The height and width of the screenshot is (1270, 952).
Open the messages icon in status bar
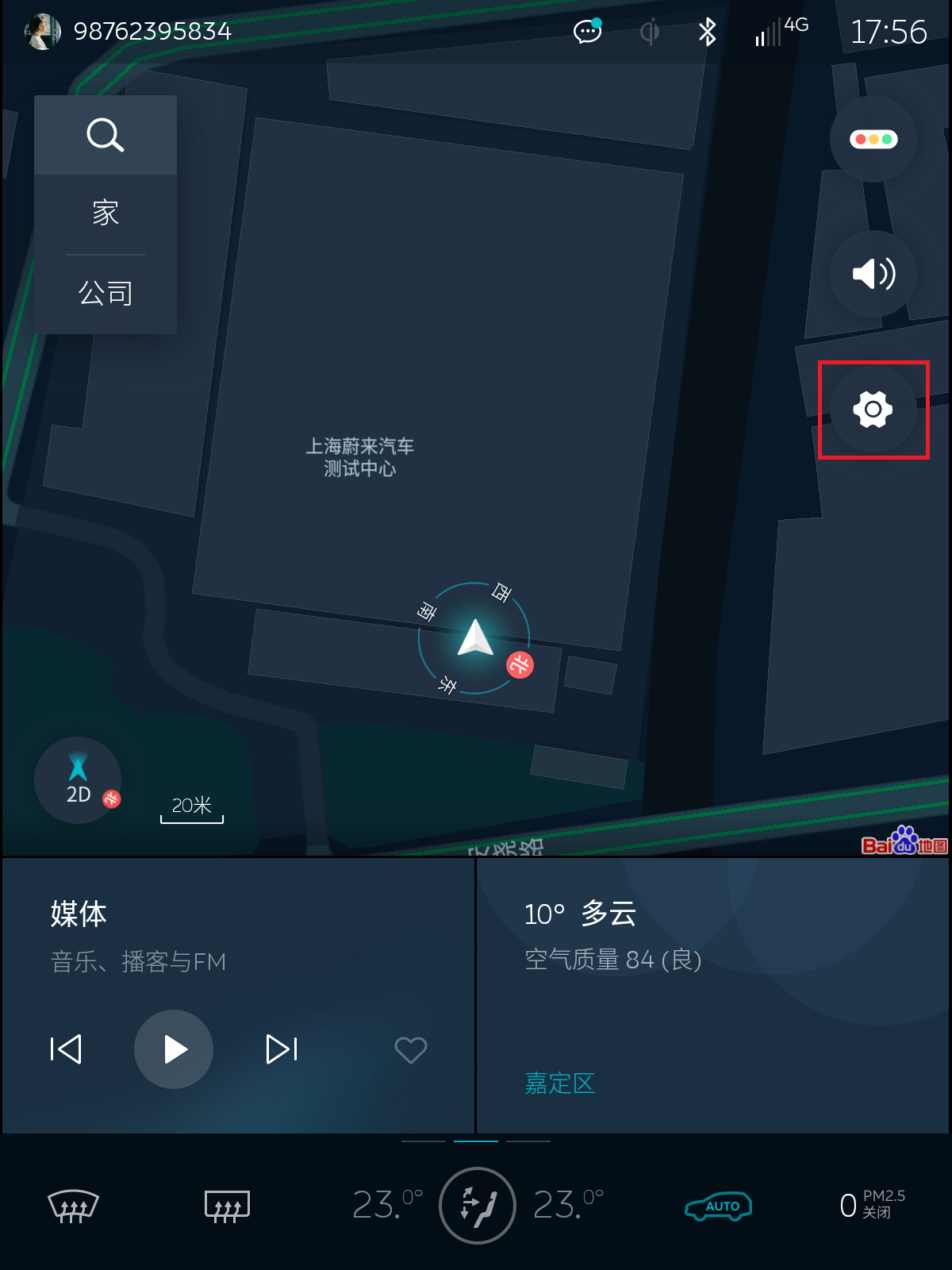pos(587,32)
